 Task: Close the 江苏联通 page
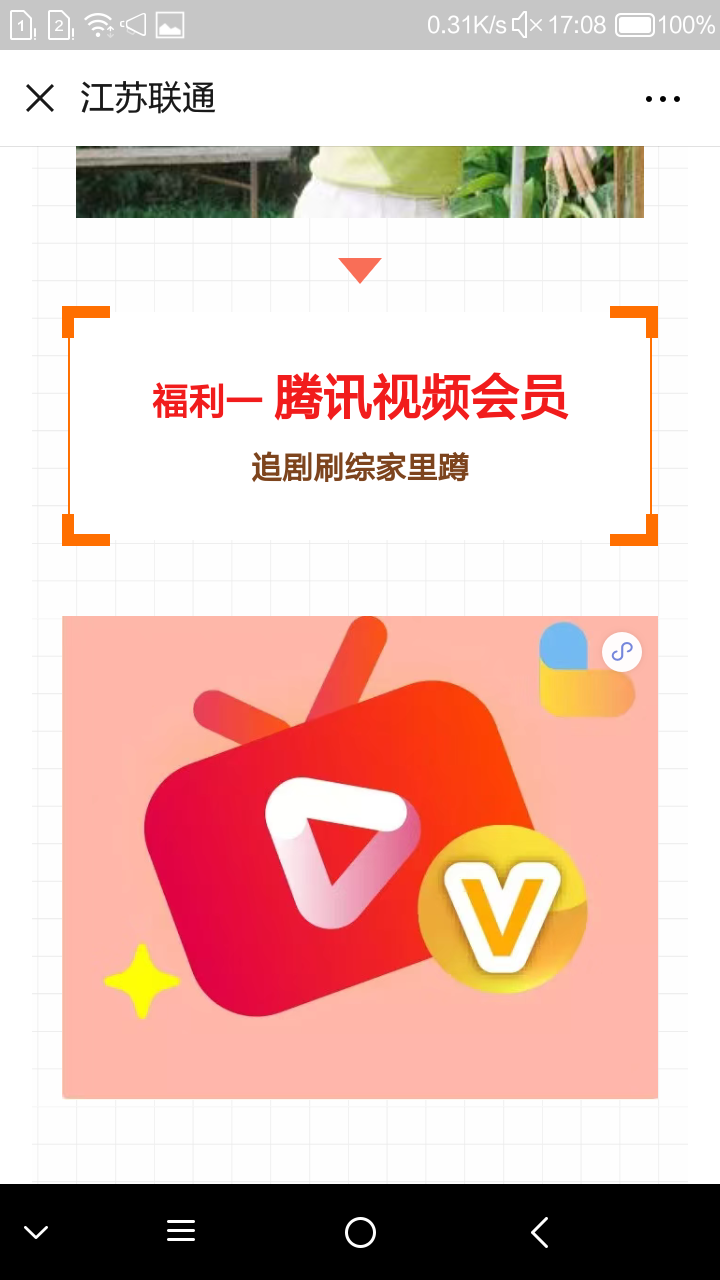click(x=40, y=98)
